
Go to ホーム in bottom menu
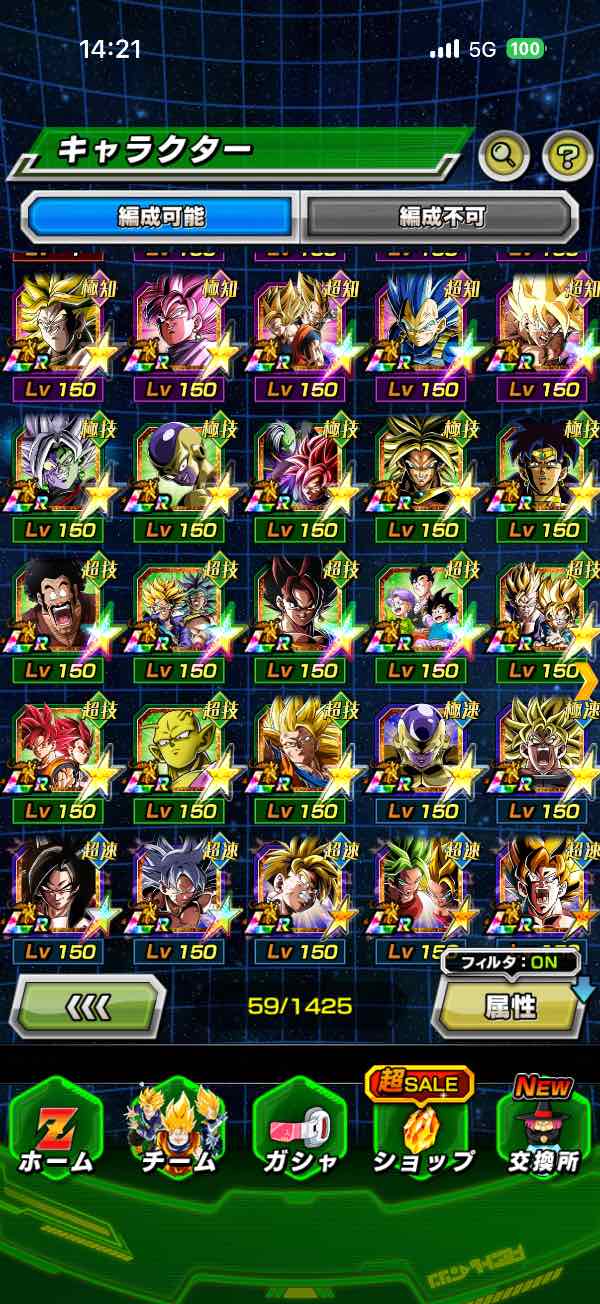click(55, 1130)
